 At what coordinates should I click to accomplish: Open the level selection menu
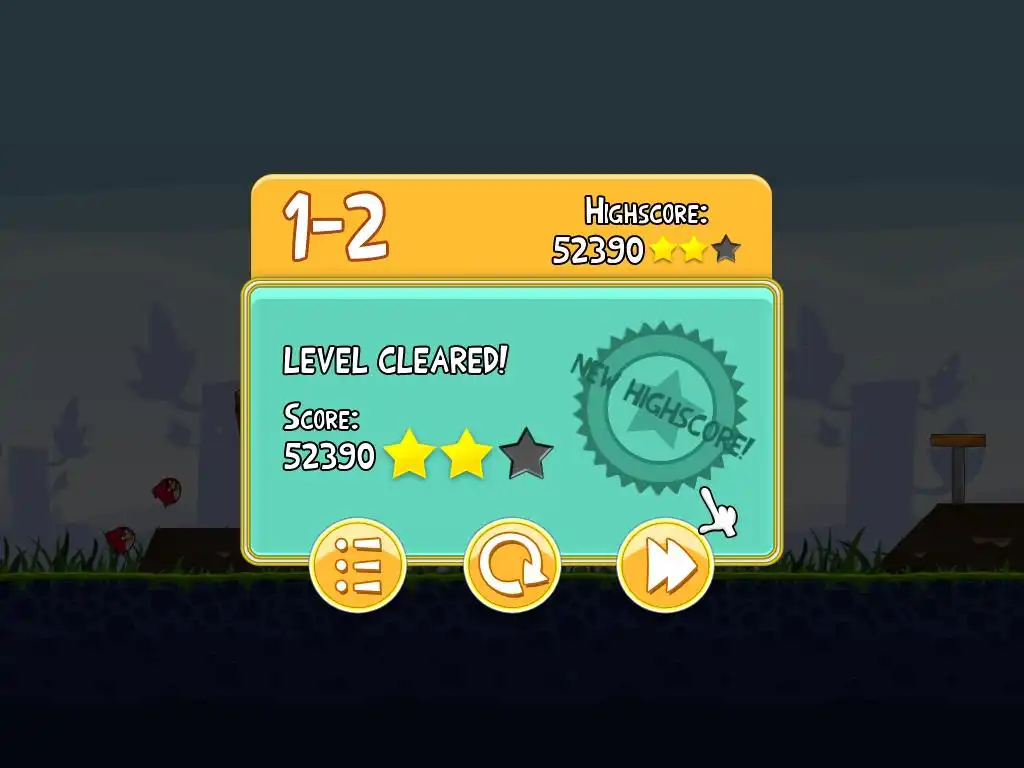point(357,565)
